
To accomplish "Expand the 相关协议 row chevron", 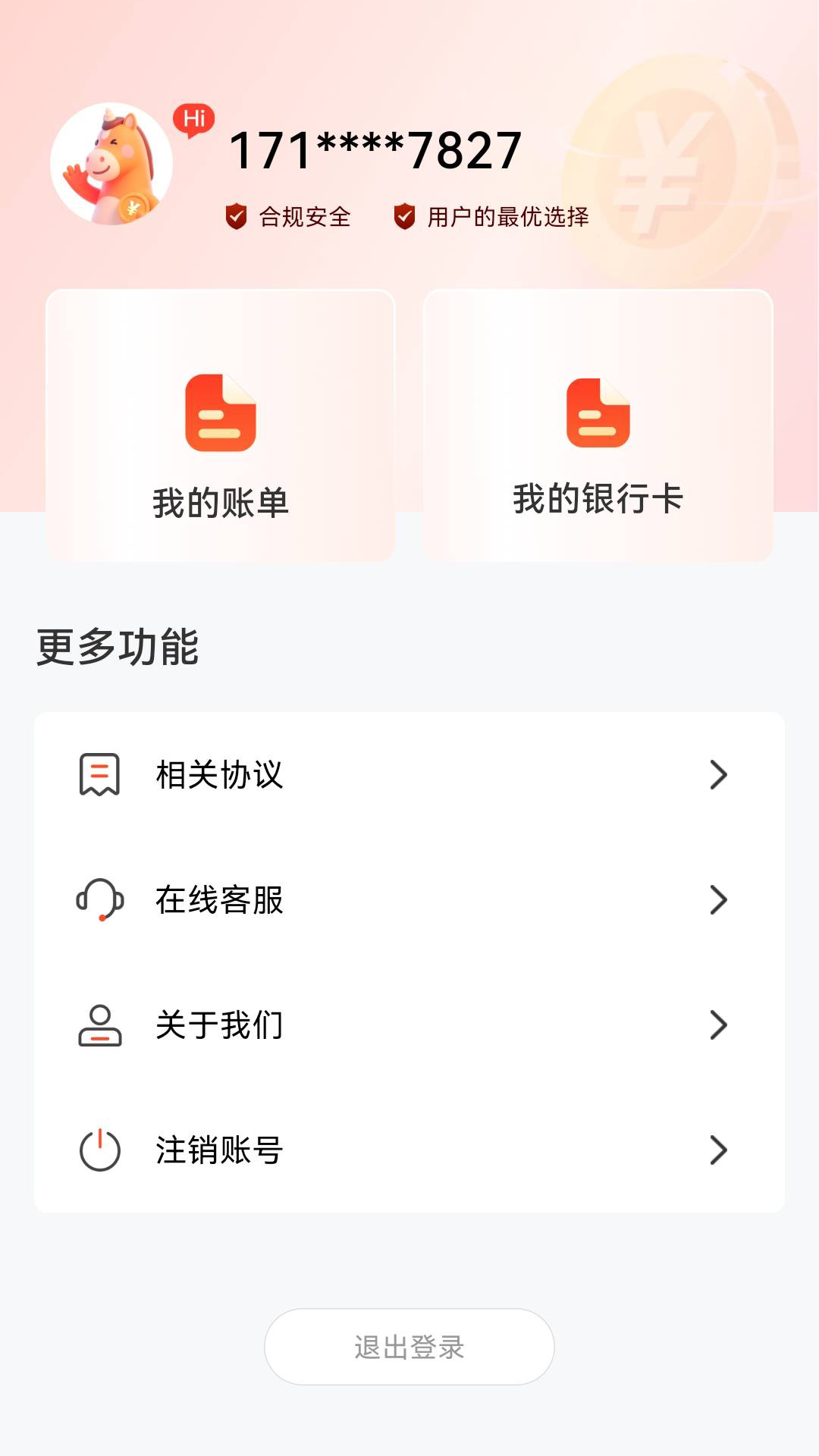I will point(717,773).
